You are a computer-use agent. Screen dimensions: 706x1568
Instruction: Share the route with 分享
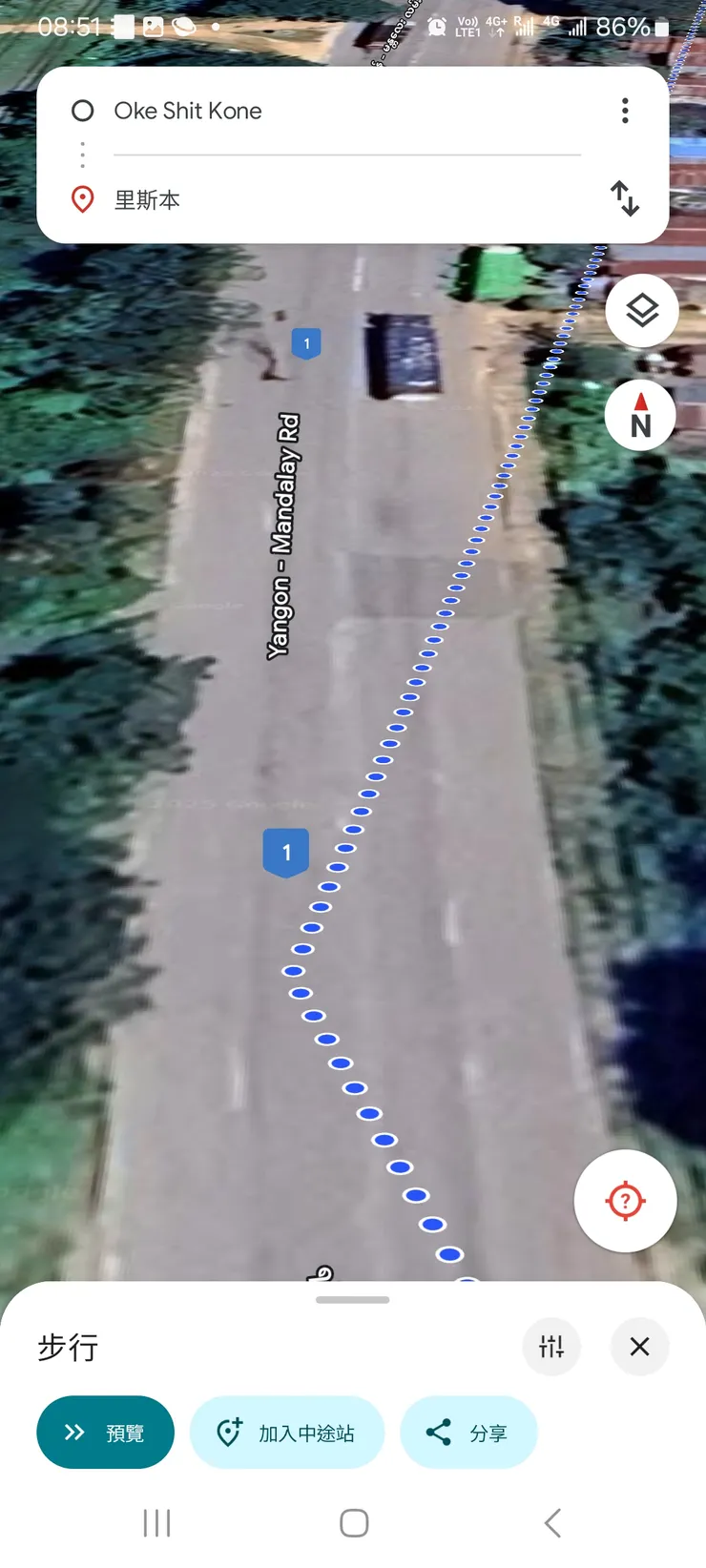point(468,1433)
